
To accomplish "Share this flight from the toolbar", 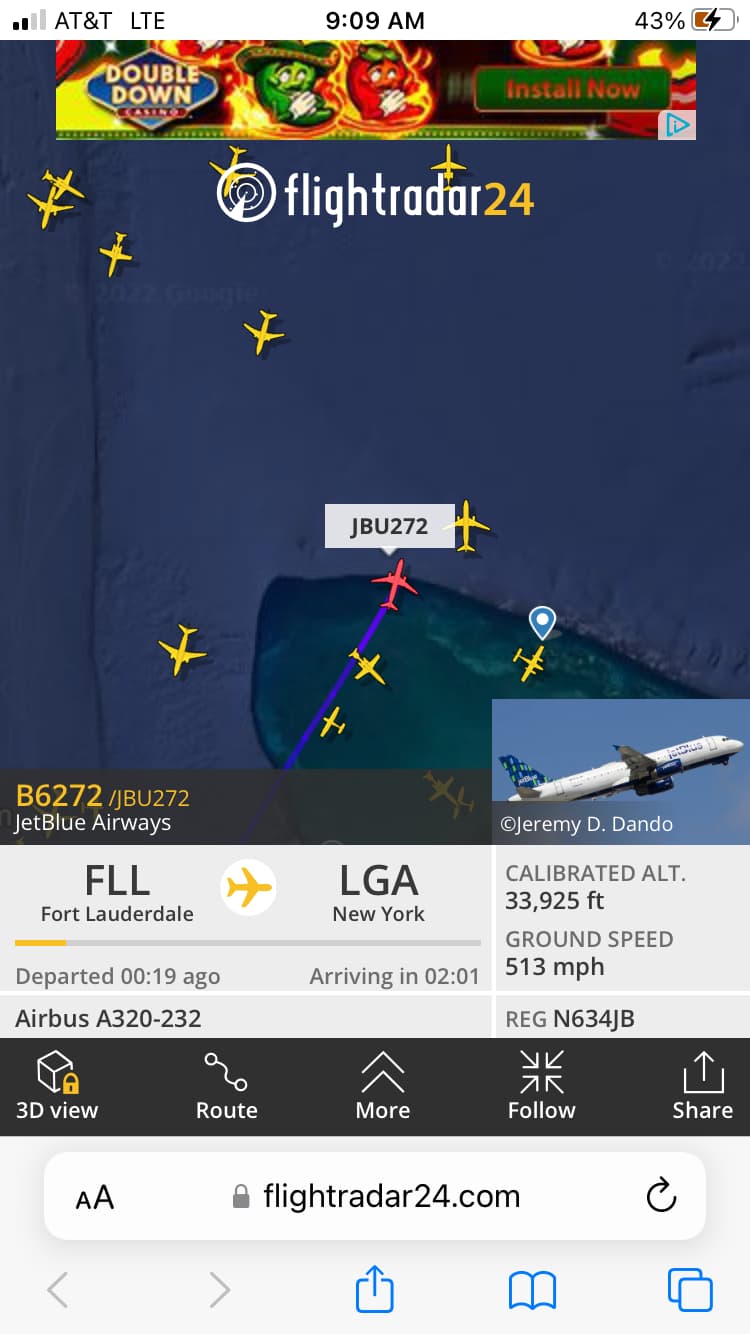I will [x=702, y=1086].
